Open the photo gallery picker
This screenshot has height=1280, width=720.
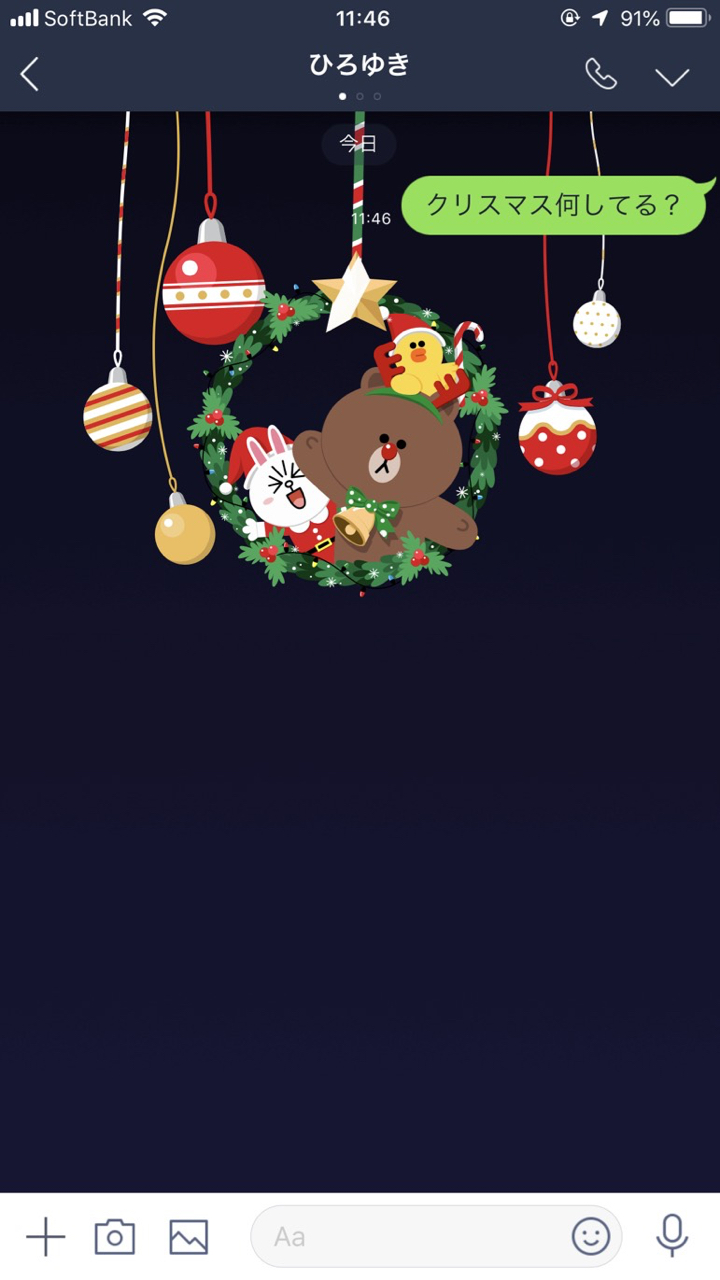(x=189, y=1237)
